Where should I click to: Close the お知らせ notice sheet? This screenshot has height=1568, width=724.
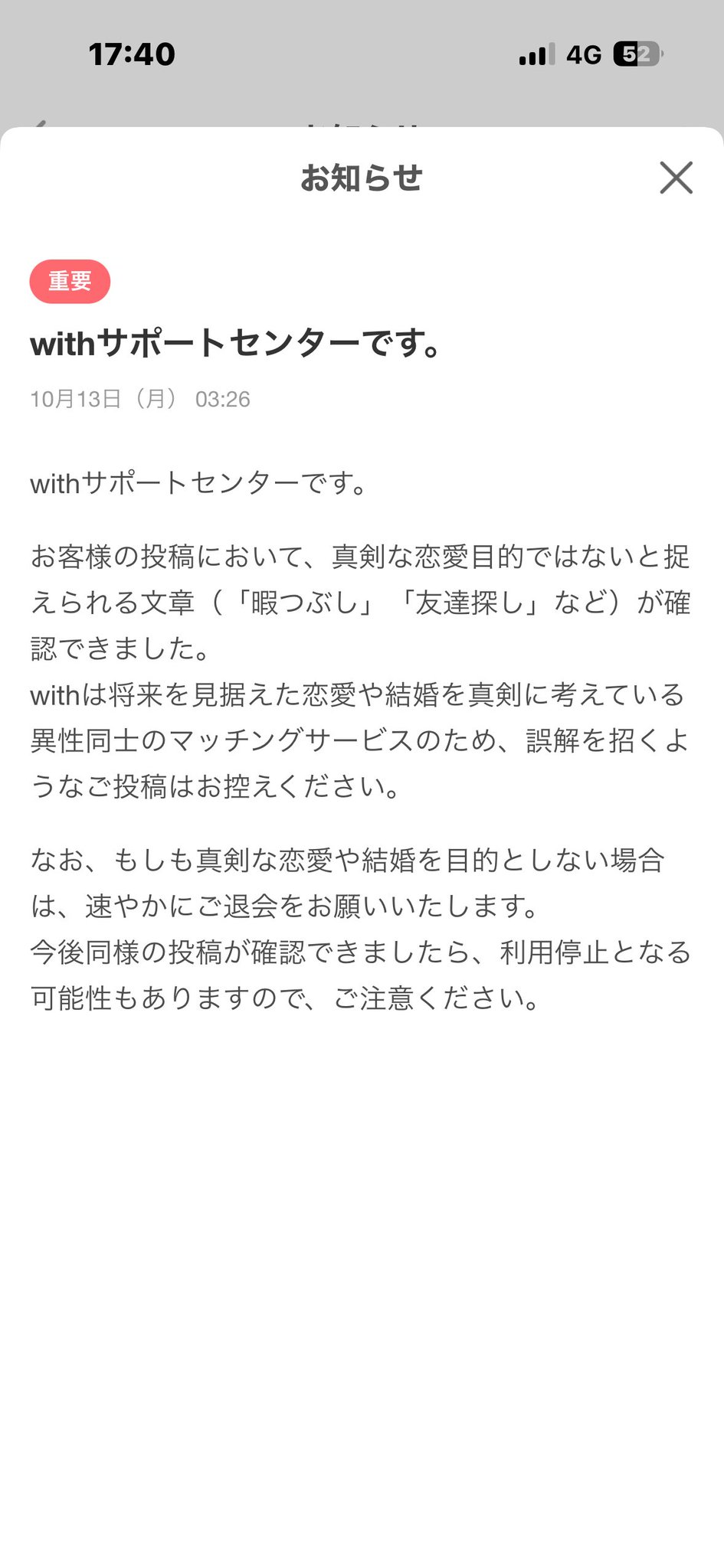676,178
